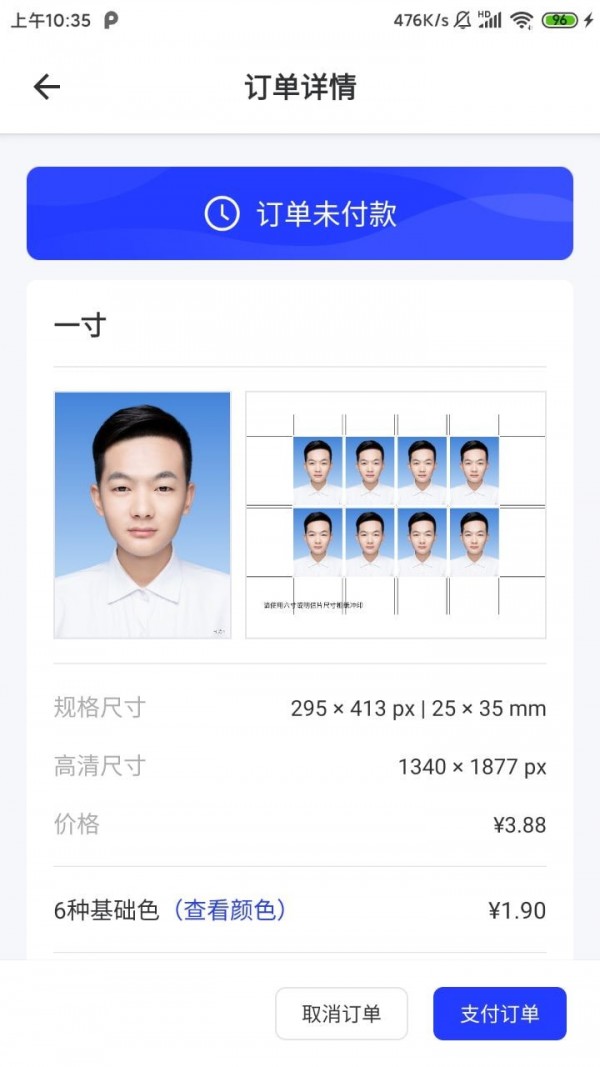
Task: View the single ID photo preview
Action: pyautogui.click(x=142, y=515)
